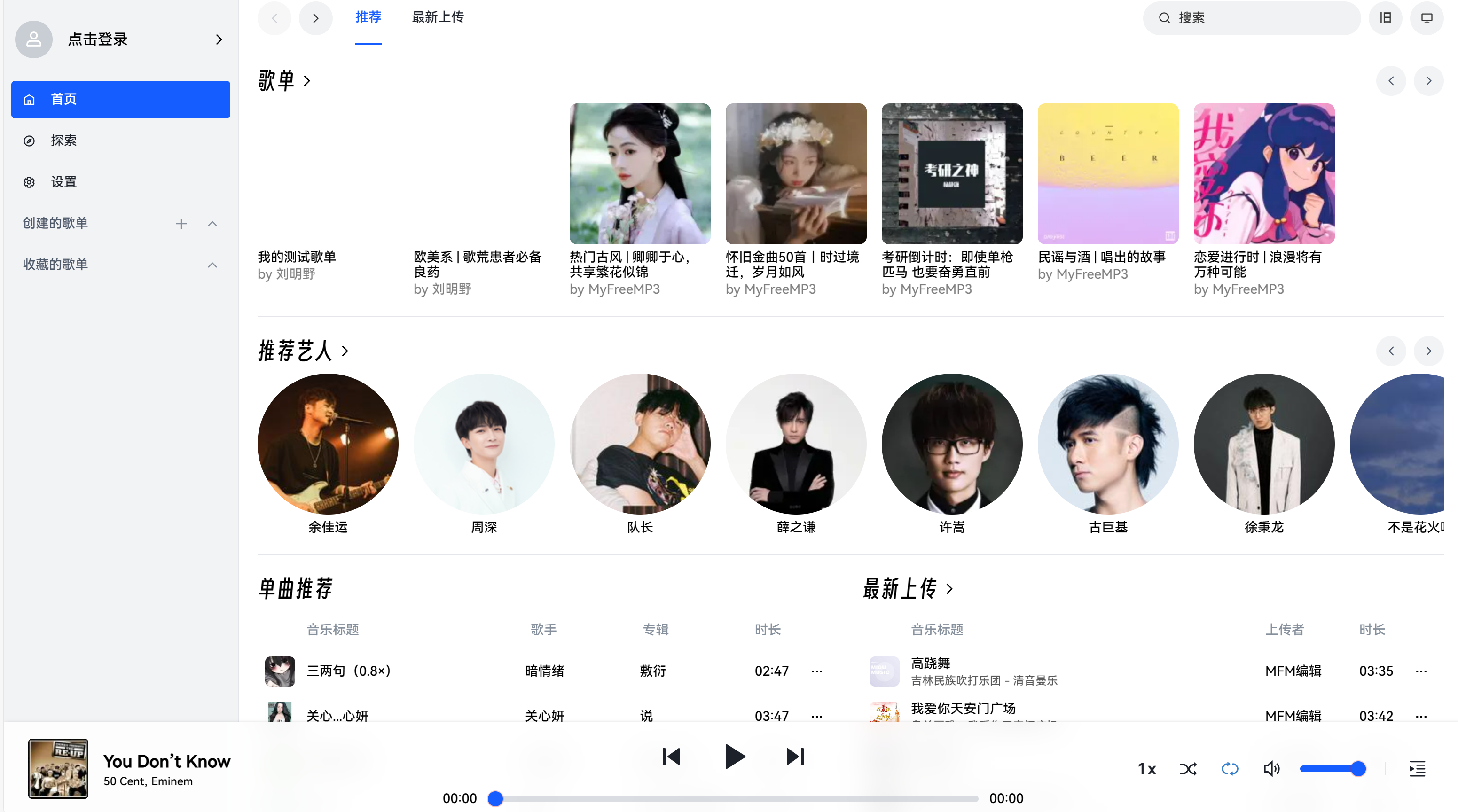View artist 周深
The width and height of the screenshot is (1458, 812).
pyautogui.click(x=484, y=444)
